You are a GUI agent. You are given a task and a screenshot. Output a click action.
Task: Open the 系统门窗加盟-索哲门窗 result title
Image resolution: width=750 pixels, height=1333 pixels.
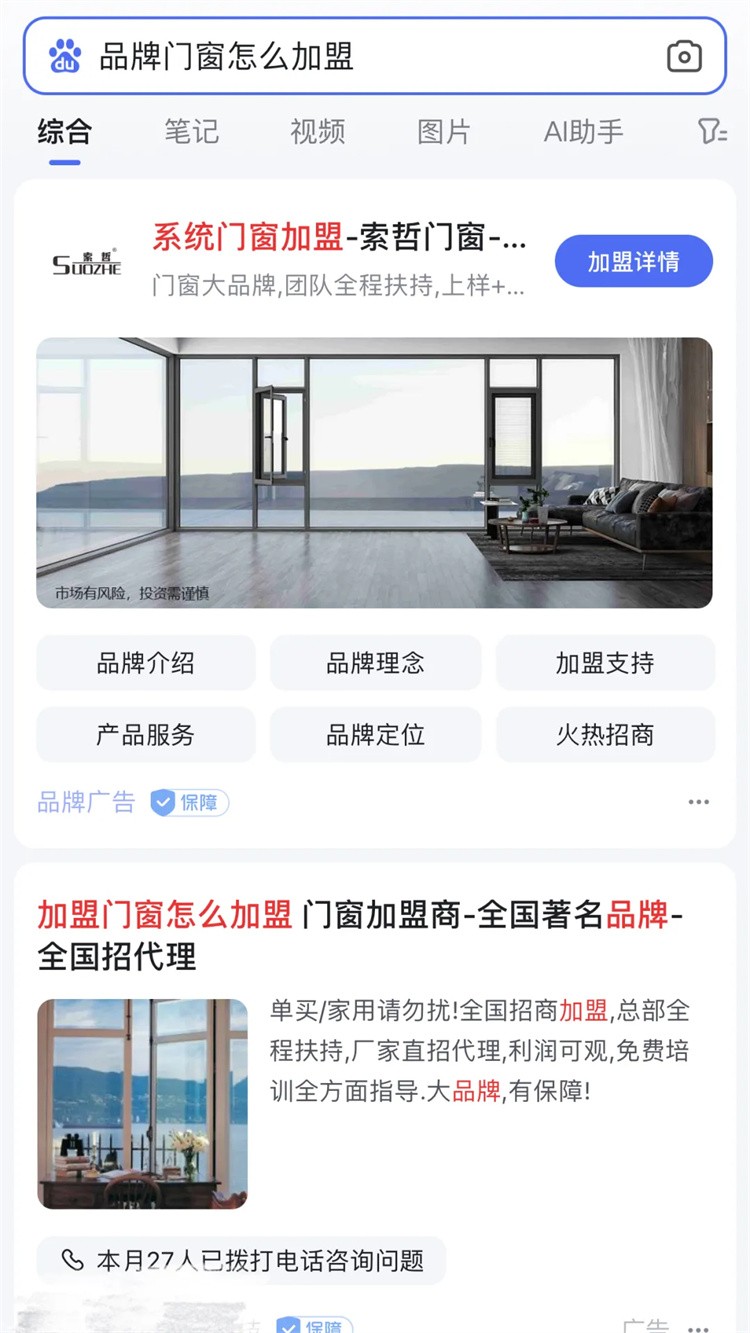point(339,238)
